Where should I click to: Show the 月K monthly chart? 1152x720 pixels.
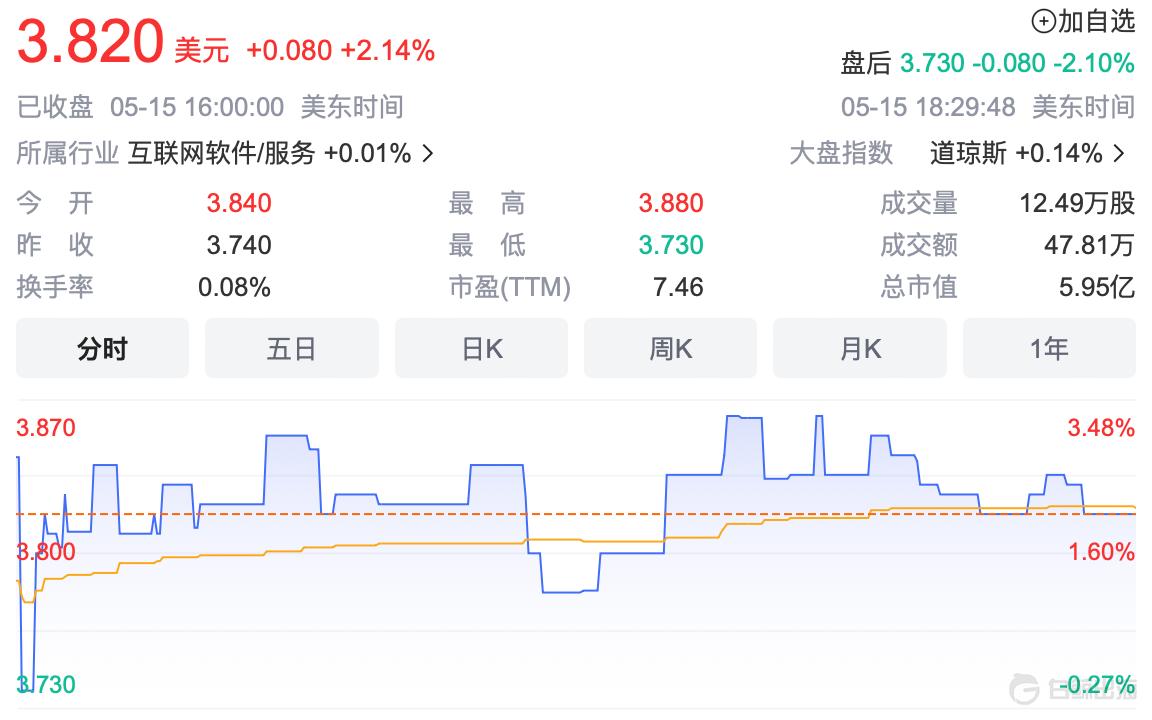(859, 348)
